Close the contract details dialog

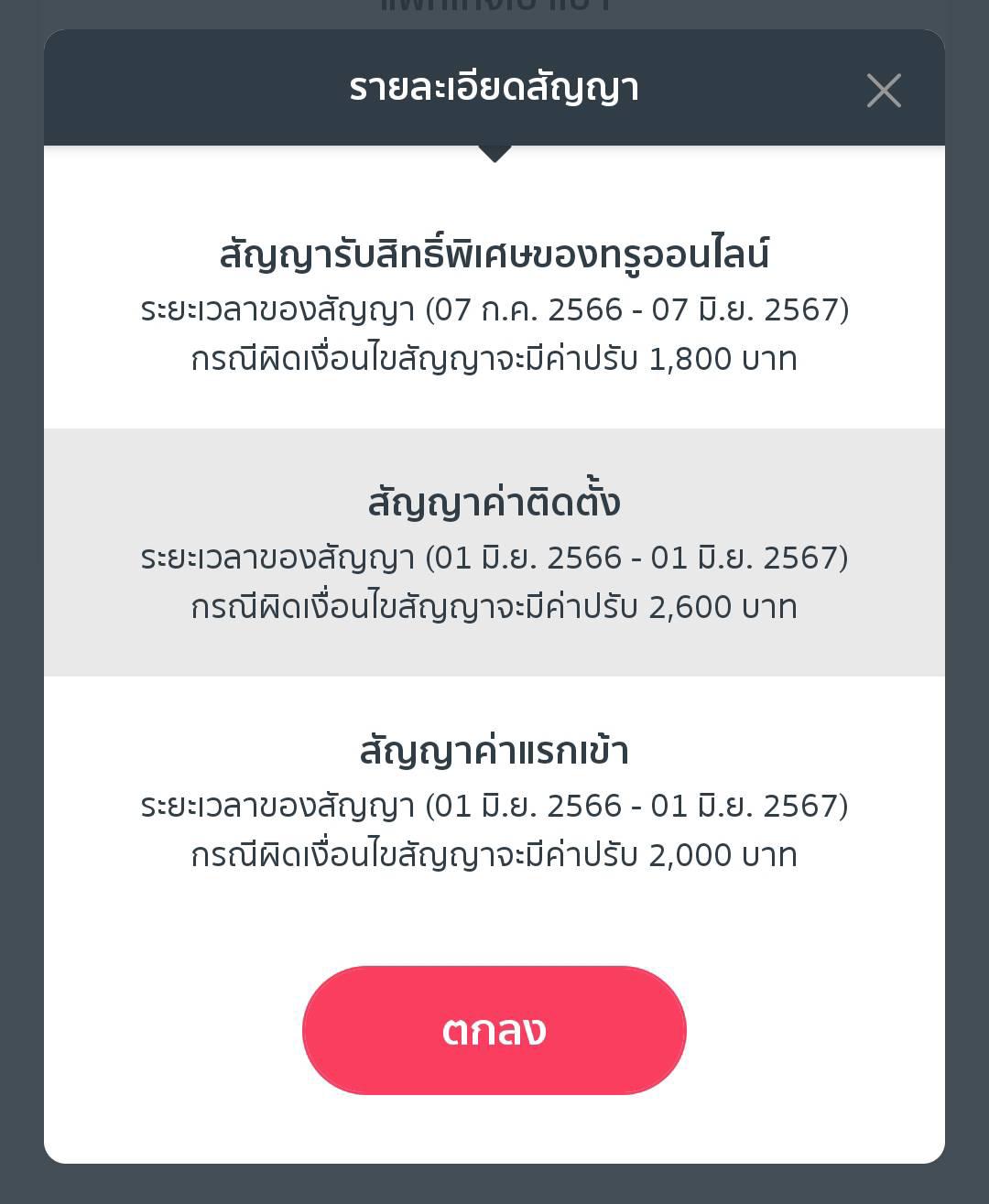tap(884, 90)
